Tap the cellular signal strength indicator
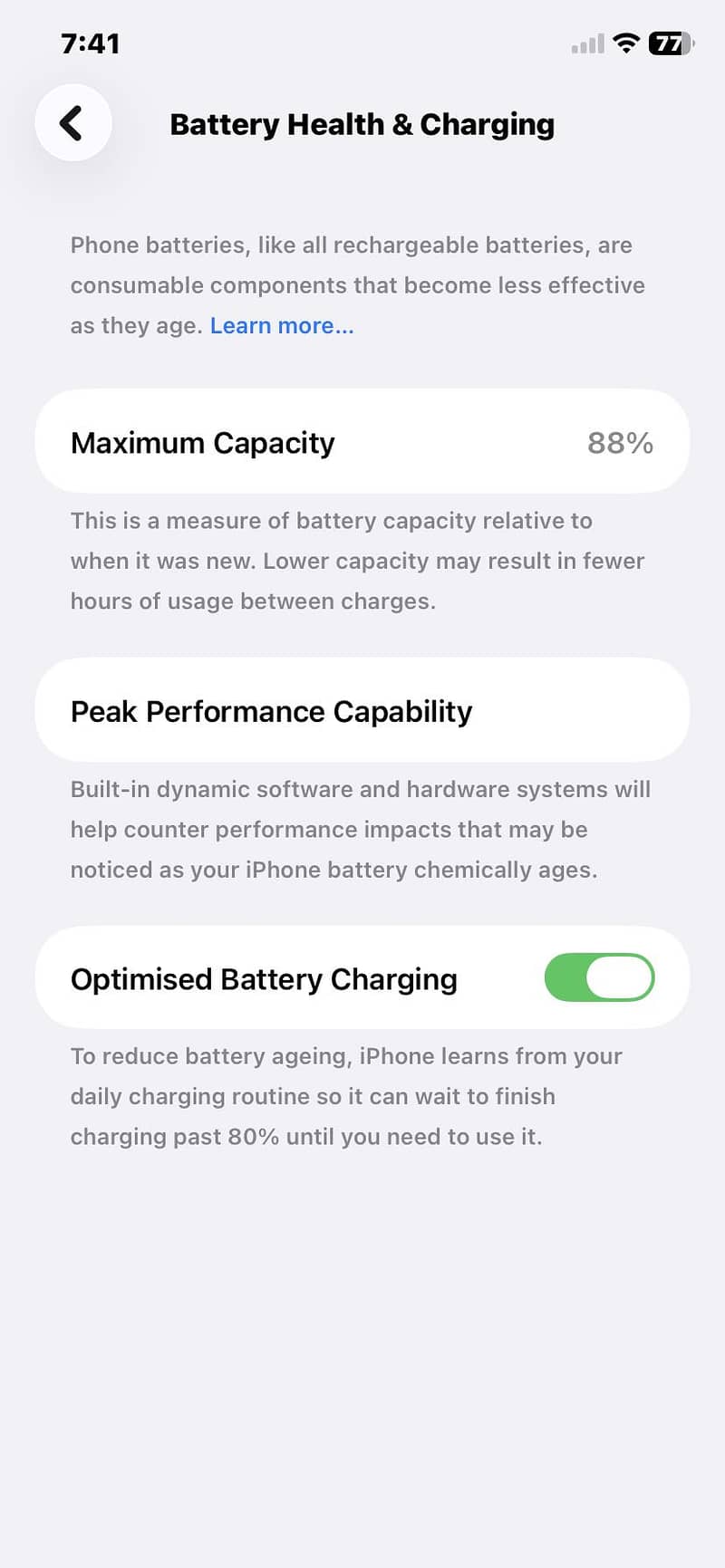The image size is (725, 1568). tap(586, 43)
